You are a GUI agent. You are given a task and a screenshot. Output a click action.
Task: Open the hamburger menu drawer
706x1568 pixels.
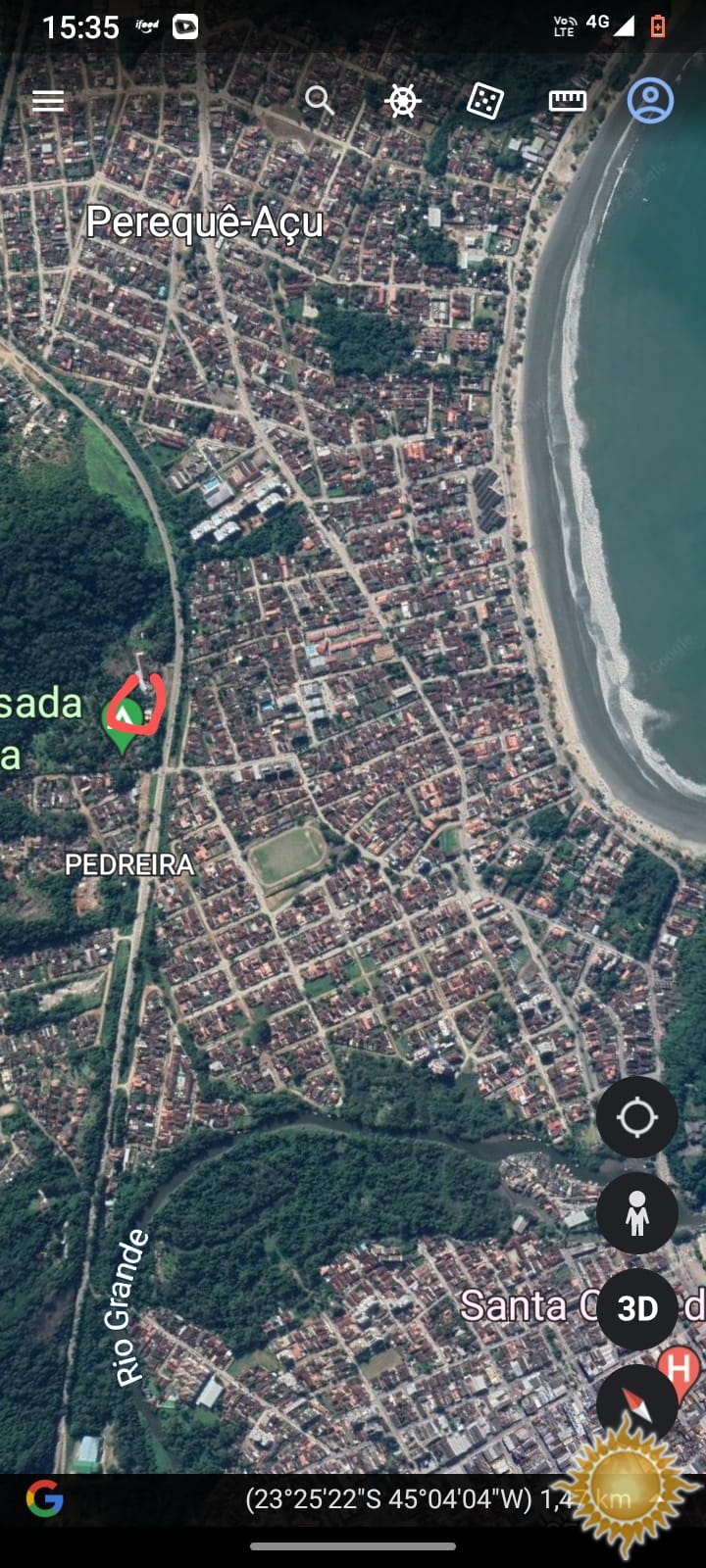pos(48,101)
